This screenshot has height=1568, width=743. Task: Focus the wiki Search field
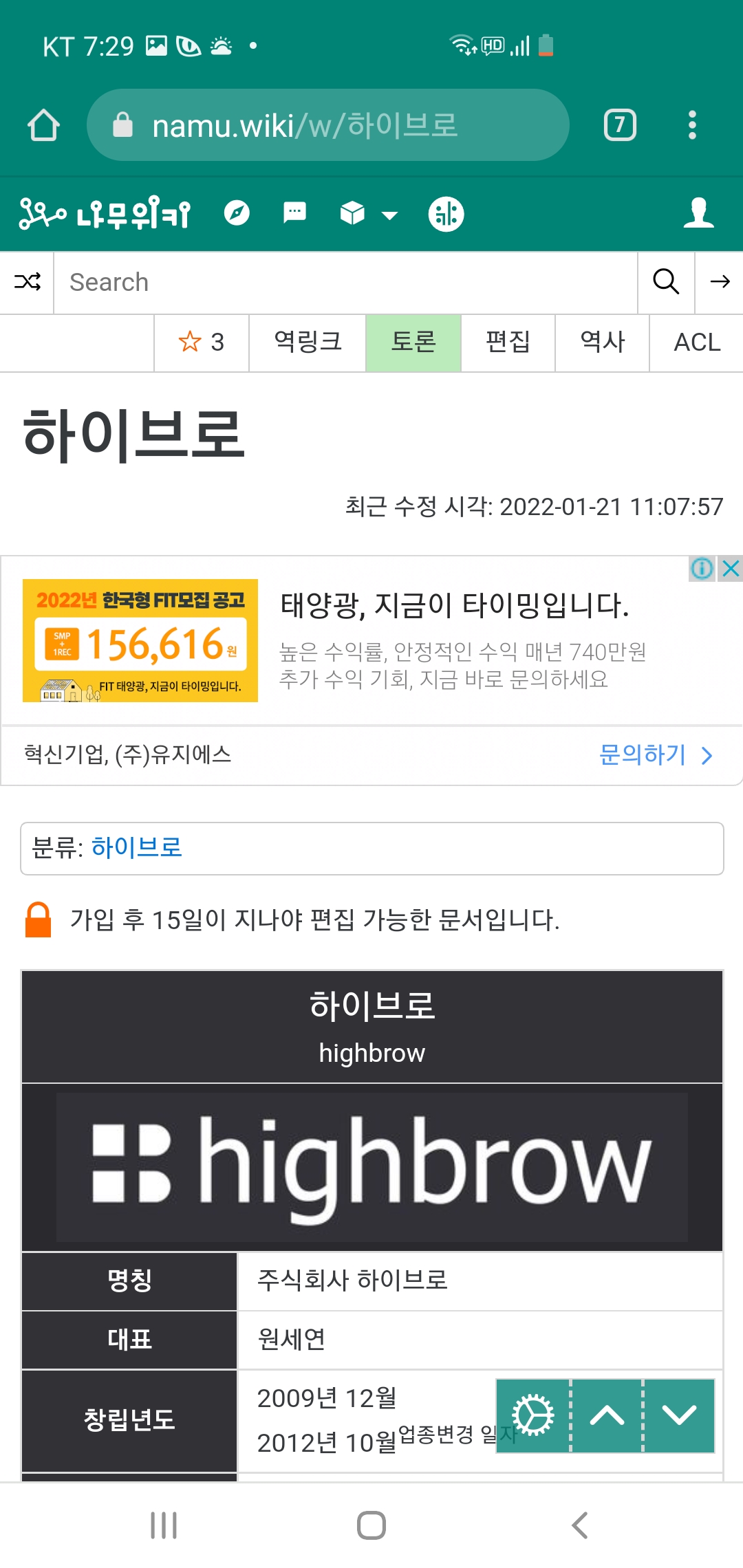point(344,282)
